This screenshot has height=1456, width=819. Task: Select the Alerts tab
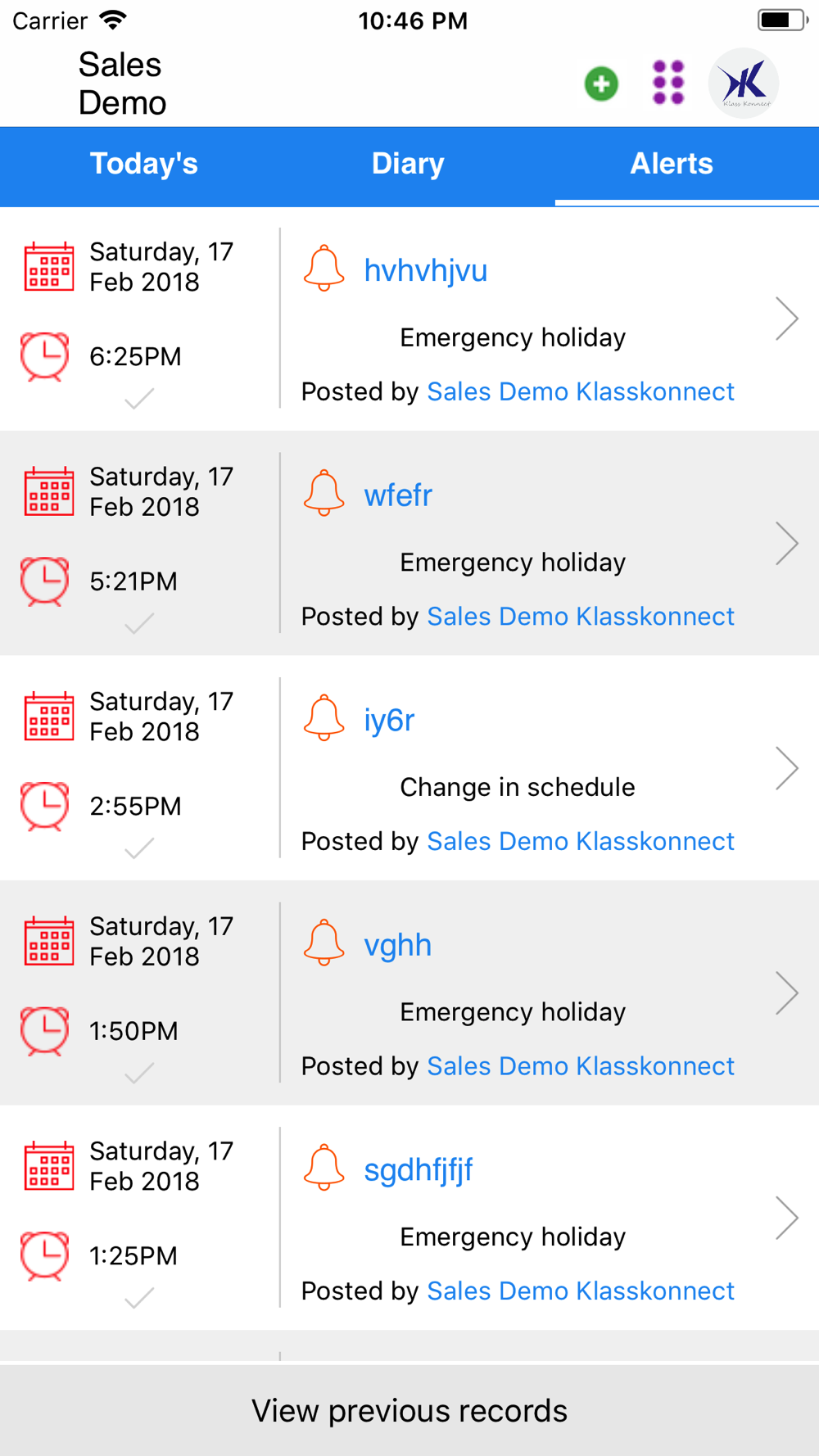672,164
